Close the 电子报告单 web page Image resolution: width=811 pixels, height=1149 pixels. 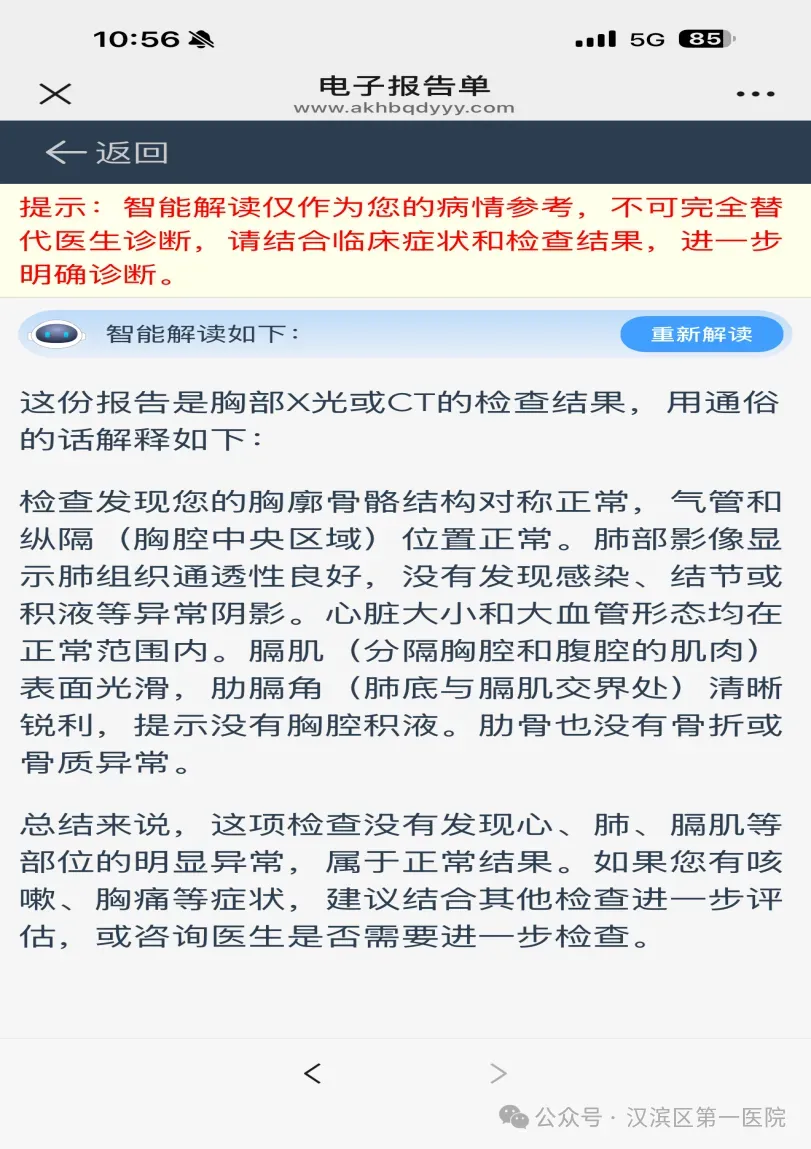[55, 94]
